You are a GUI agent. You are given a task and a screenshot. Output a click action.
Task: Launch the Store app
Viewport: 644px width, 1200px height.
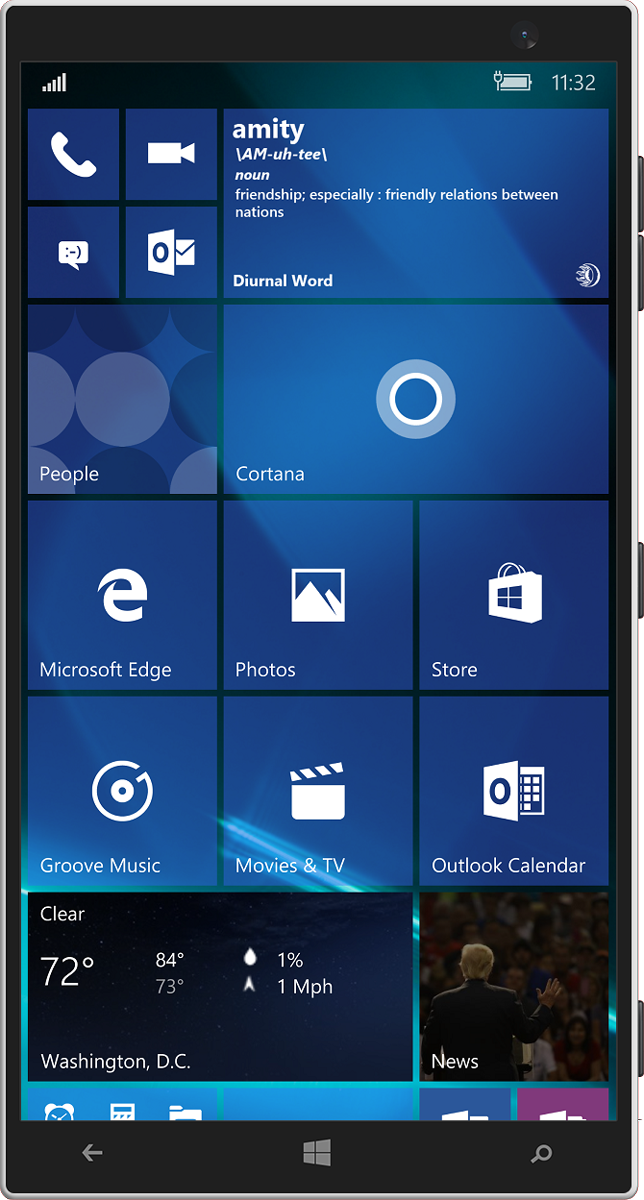coord(514,595)
